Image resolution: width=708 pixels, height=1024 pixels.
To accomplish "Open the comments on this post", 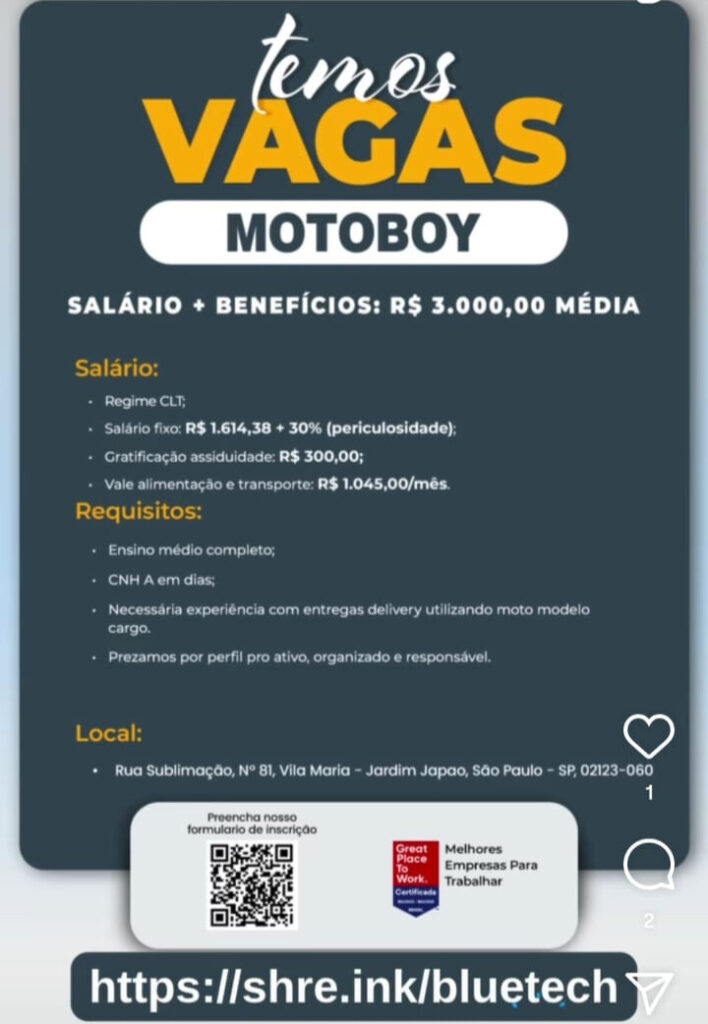I will 648,866.
